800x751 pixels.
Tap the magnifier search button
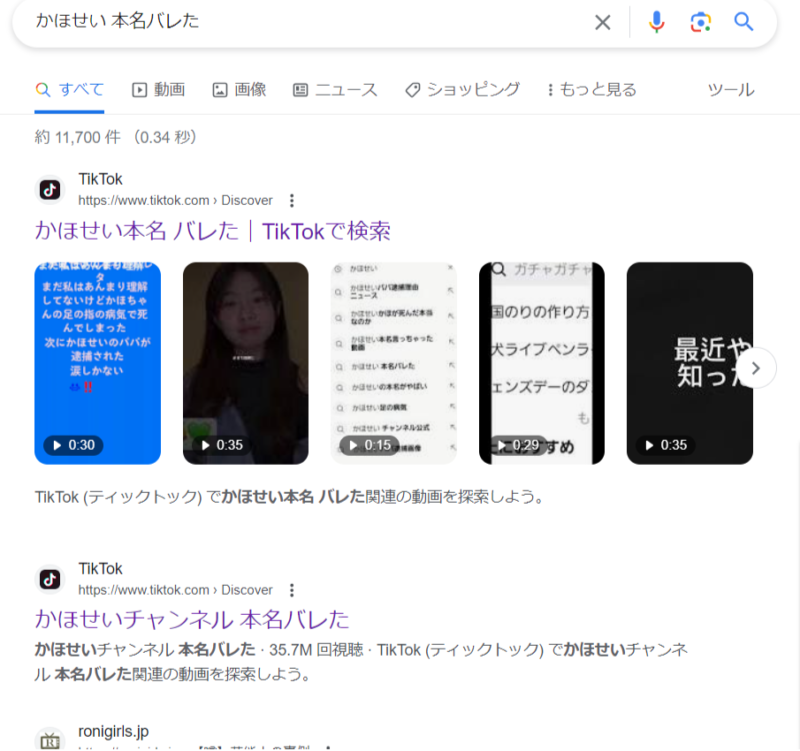(x=743, y=22)
